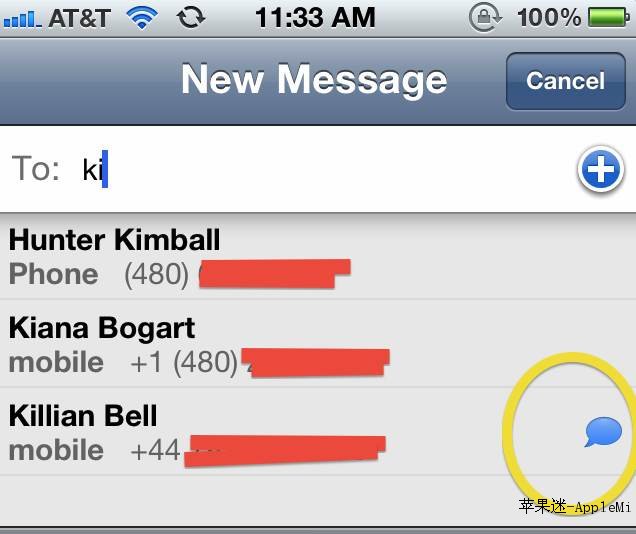The height and width of the screenshot is (534, 636).
Task: Choose Kiana Bogart's mobile number
Action: (250, 344)
